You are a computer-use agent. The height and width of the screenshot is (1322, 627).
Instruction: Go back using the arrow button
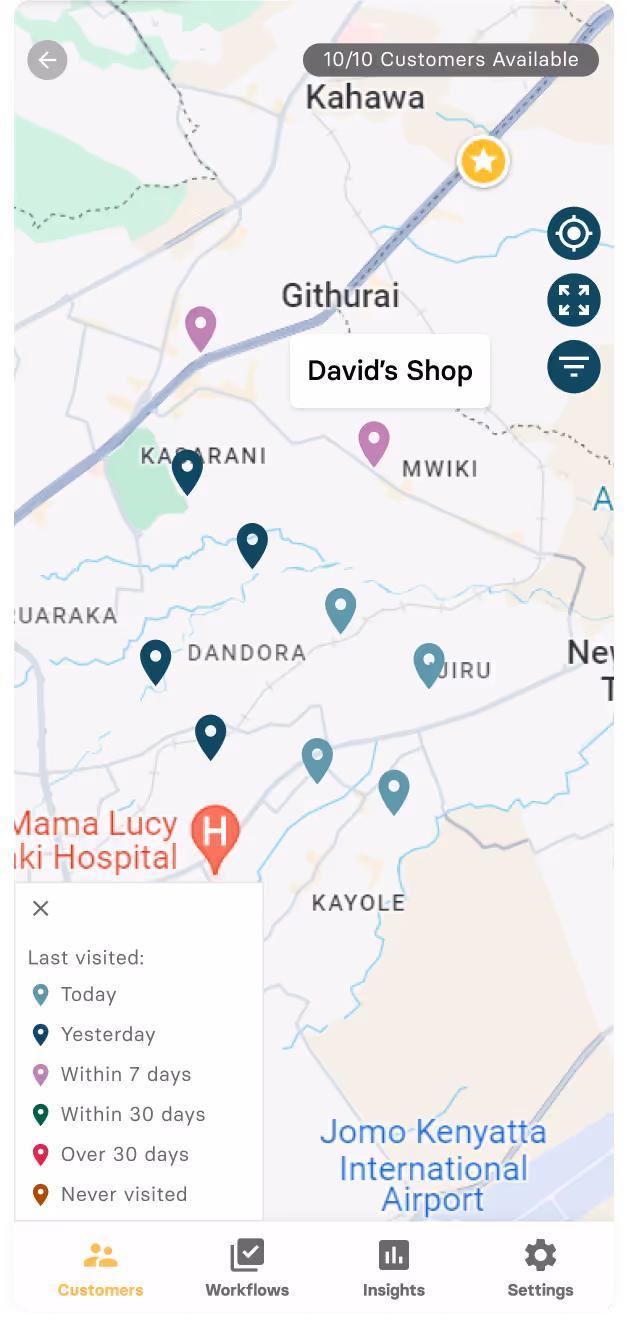47,60
